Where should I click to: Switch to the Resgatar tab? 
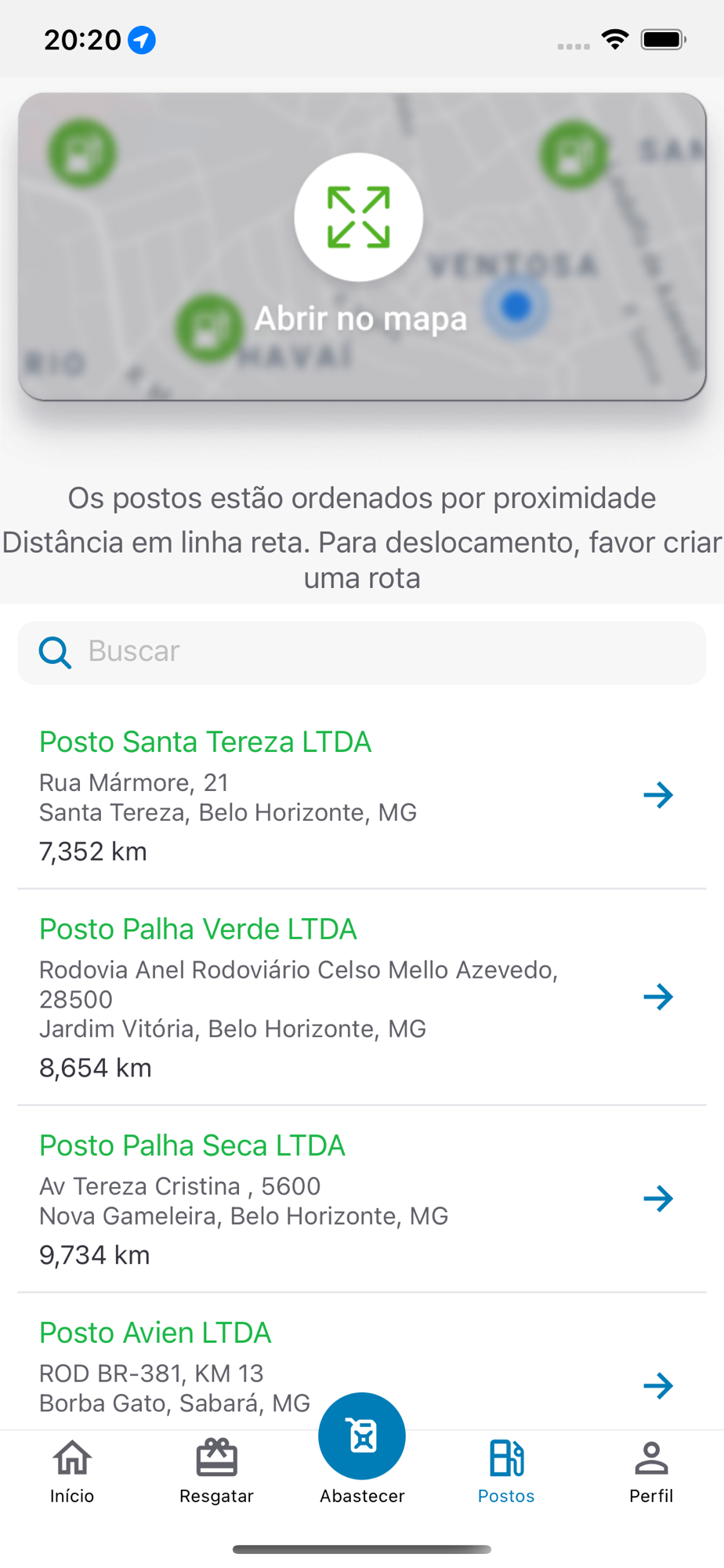tap(217, 1472)
